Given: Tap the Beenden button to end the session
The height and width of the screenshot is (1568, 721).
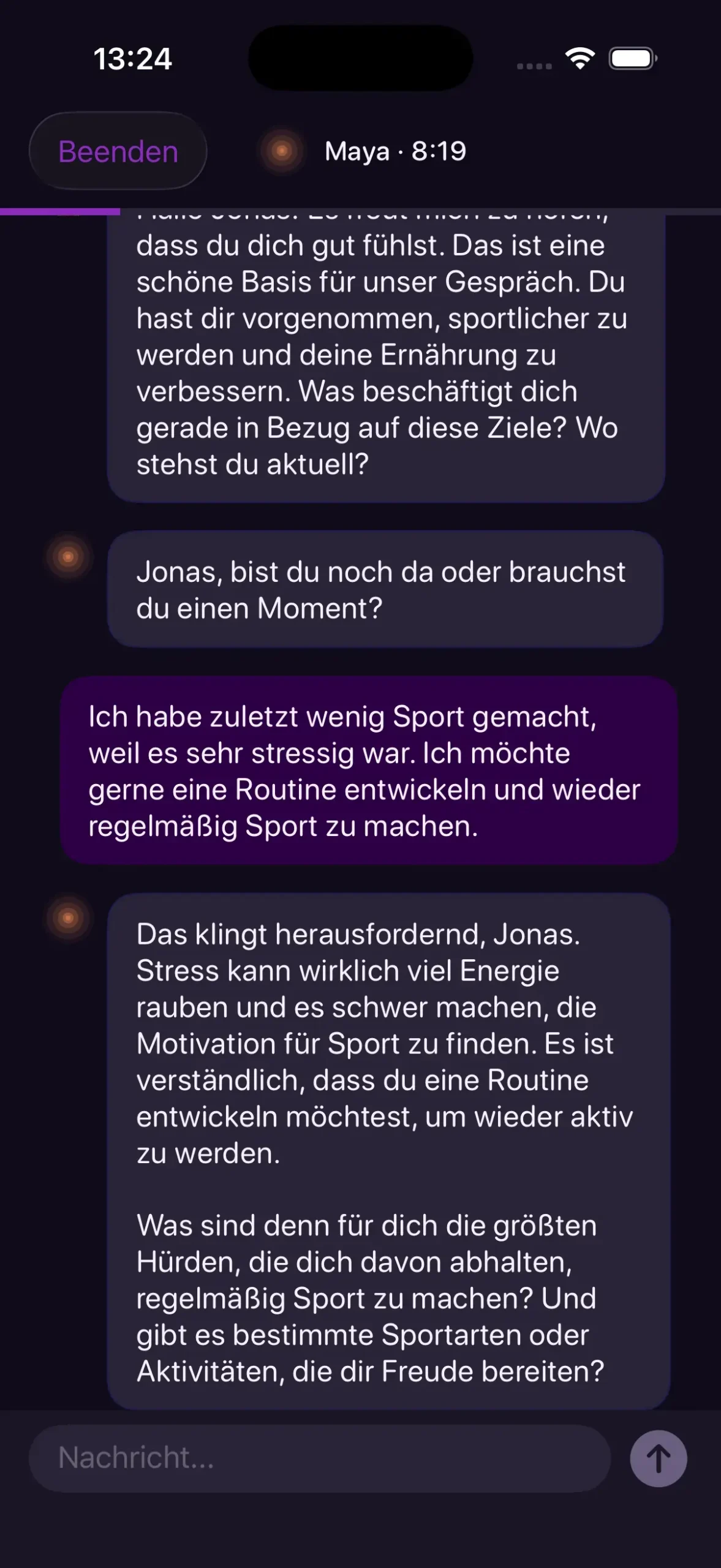Looking at the screenshot, I should point(118,151).
